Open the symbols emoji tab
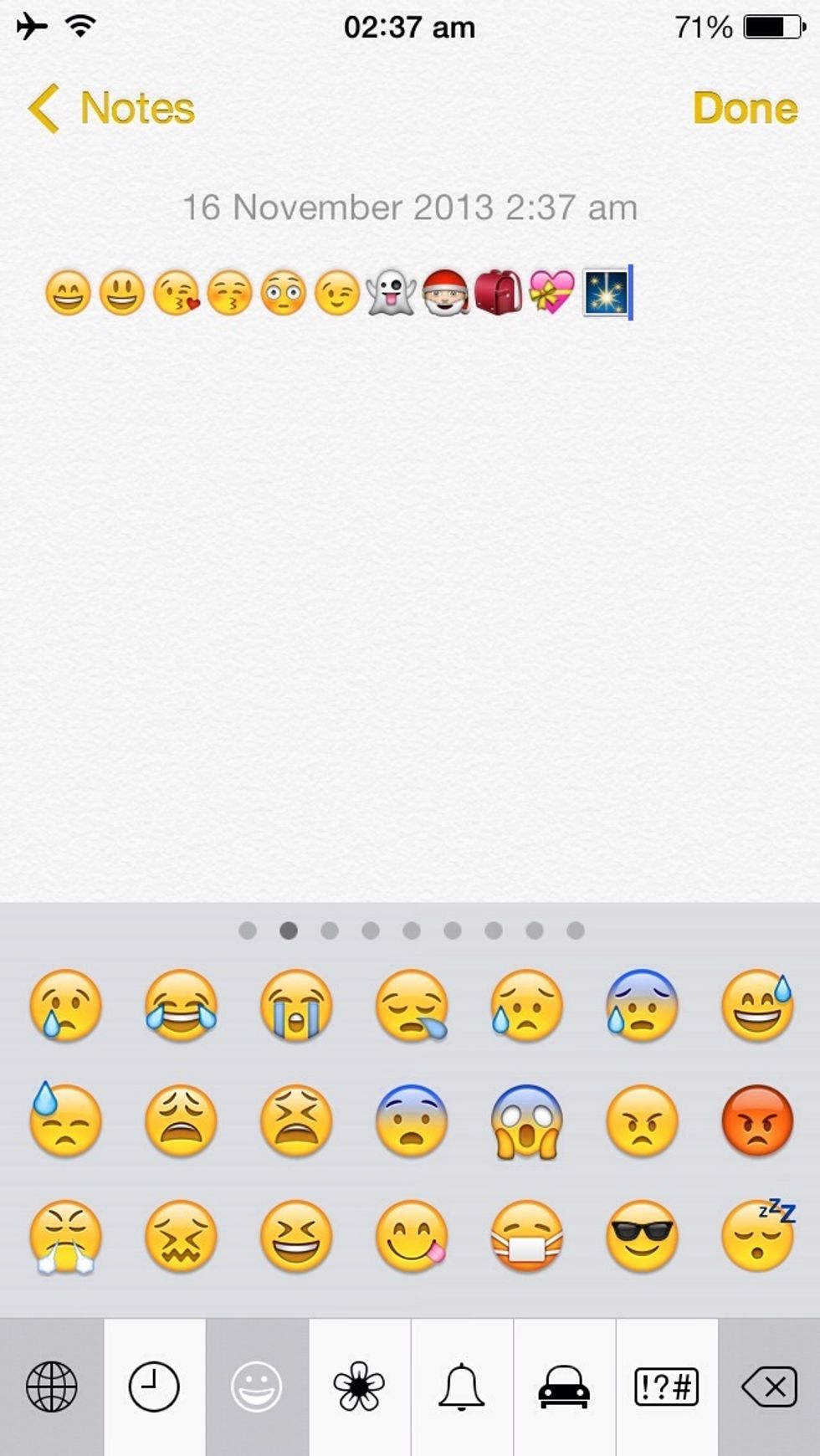Screen dimensions: 820x1456 tap(666, 1387)
